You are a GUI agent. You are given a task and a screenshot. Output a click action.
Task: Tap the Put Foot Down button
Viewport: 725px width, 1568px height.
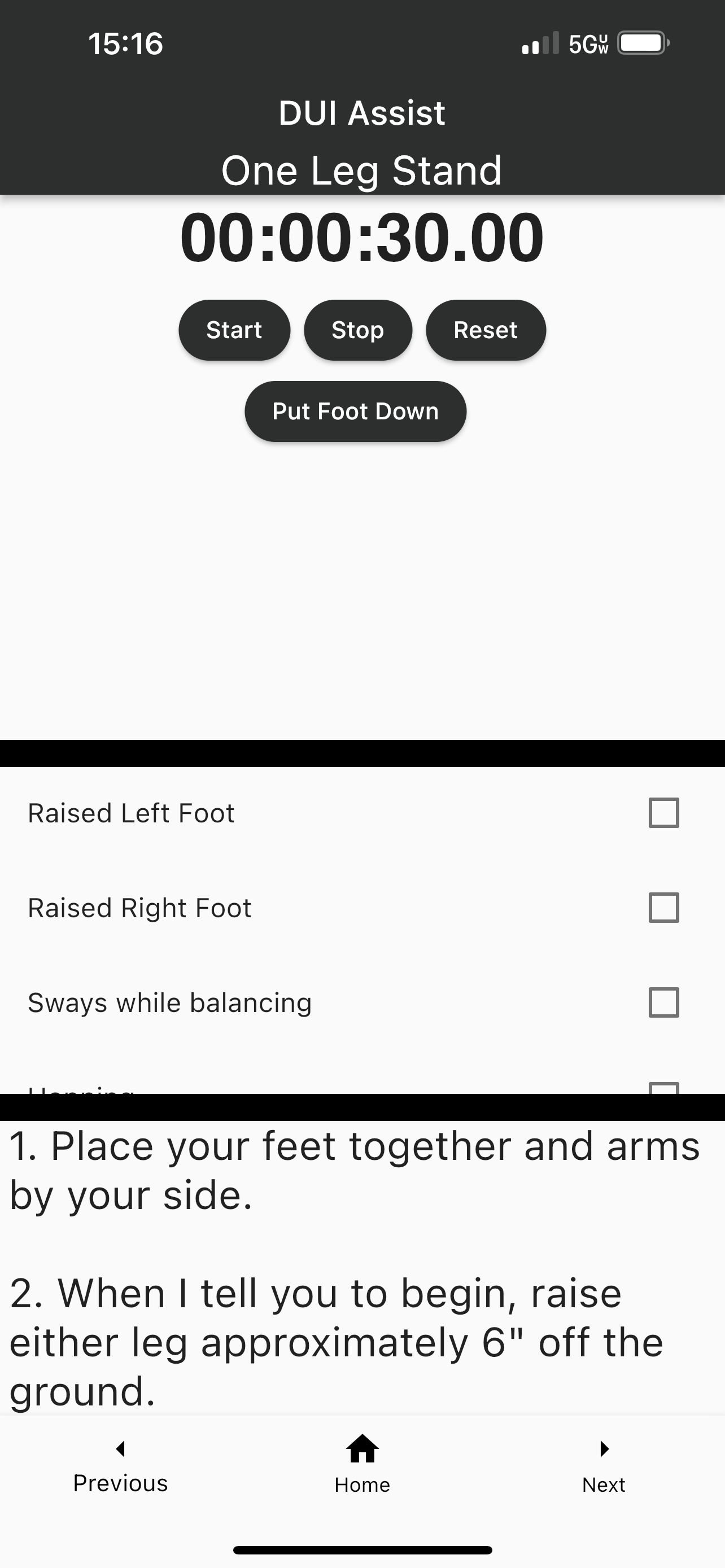pyautogui.click(x=355, y=411)
